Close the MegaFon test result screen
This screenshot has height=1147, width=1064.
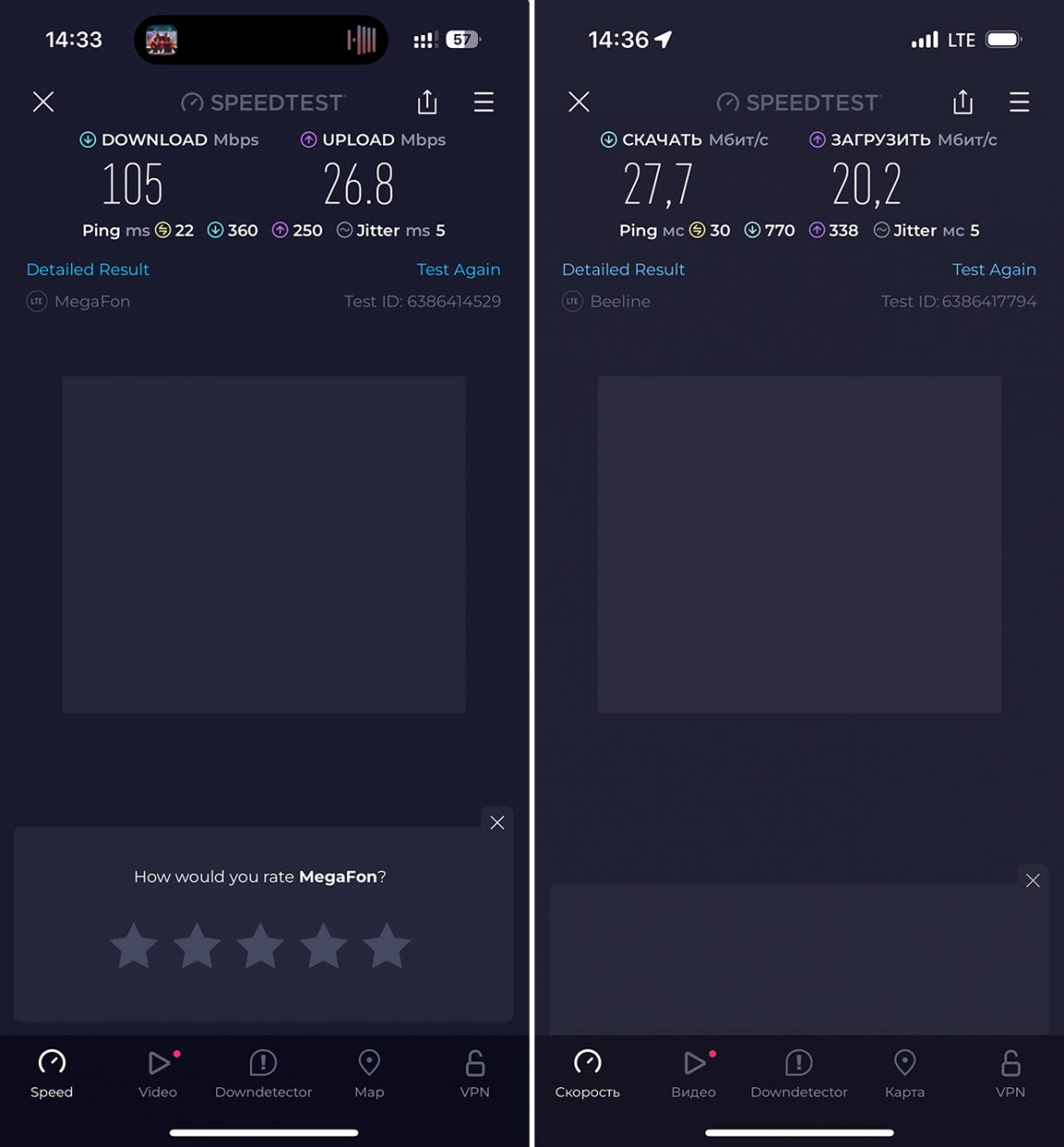43,102
